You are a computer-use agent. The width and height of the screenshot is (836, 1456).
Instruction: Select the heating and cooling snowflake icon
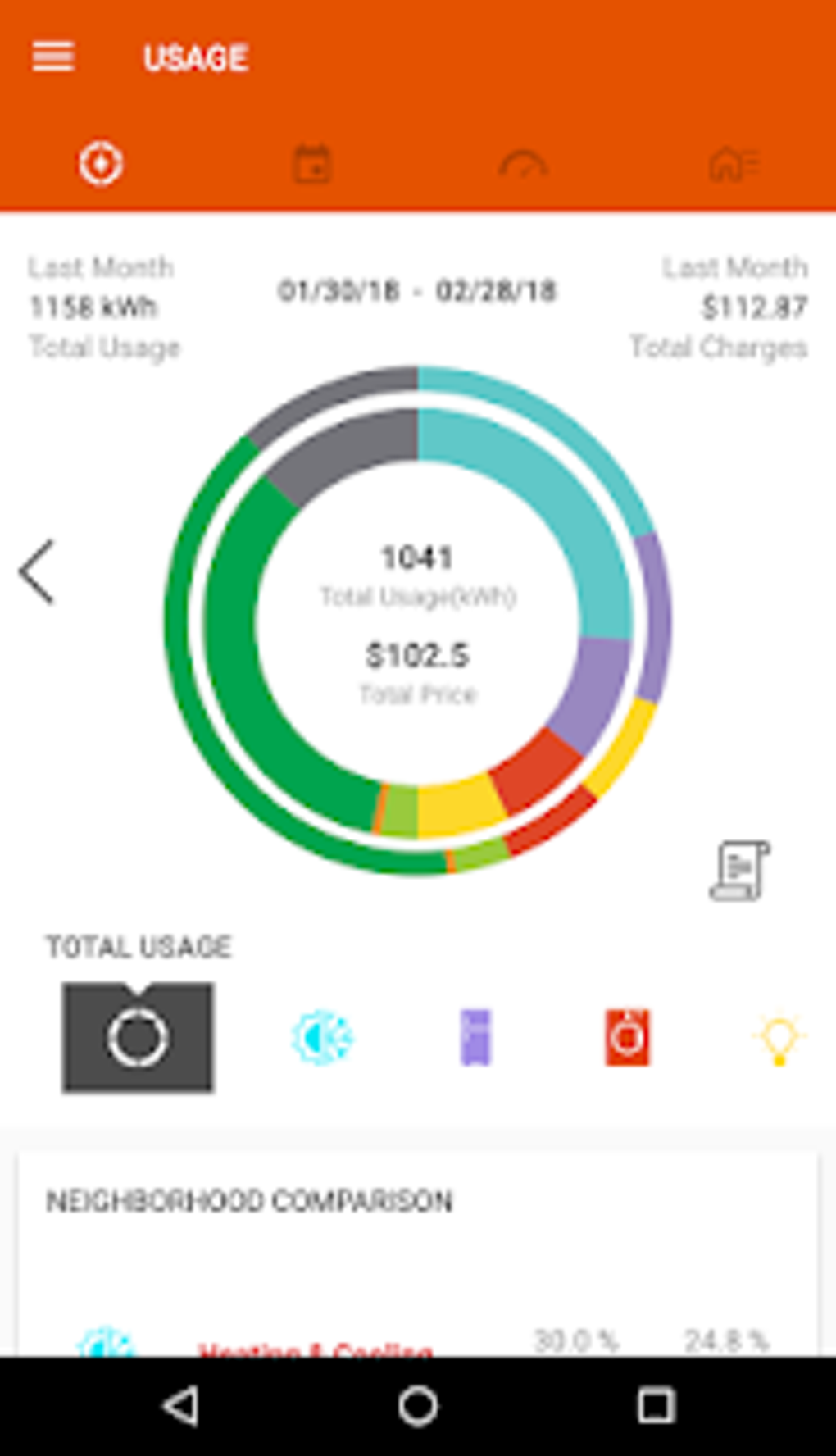point(322,1037)
